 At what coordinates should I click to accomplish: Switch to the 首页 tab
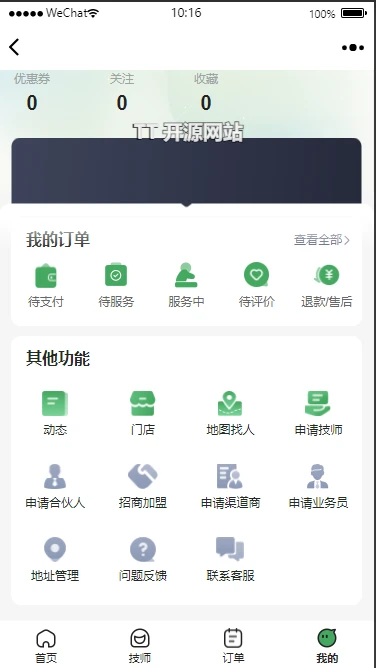(46, 646)
